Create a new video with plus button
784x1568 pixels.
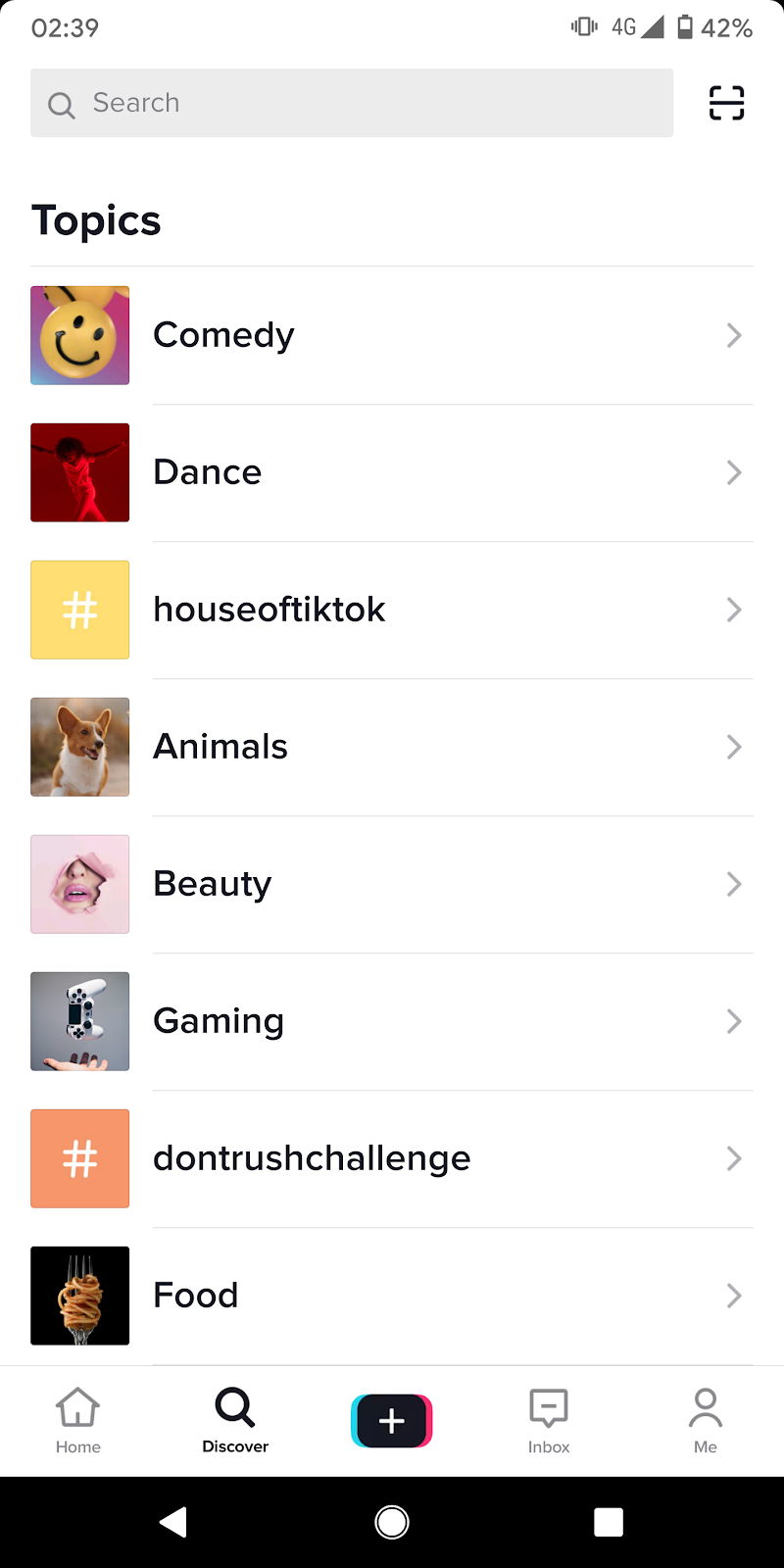392,1421
